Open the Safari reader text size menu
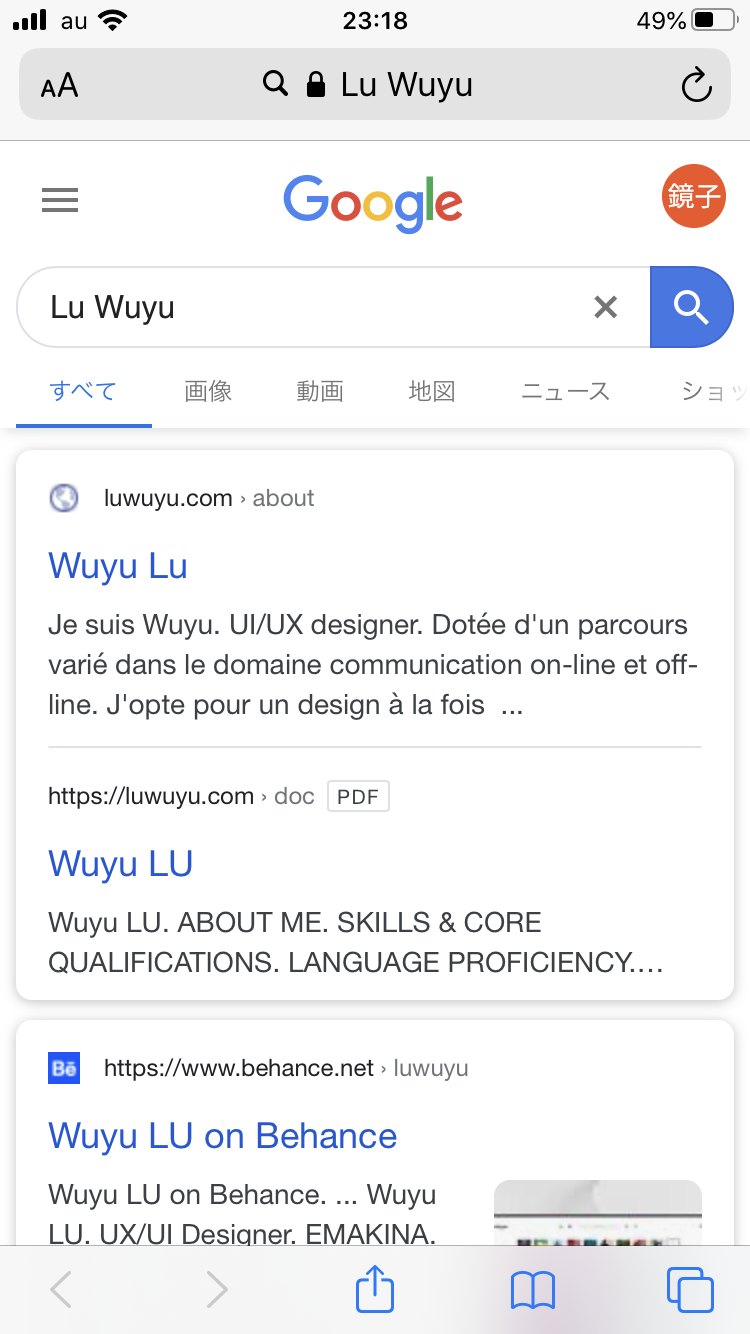Viewport: 750px width, 1334px height. pos(60,86)
